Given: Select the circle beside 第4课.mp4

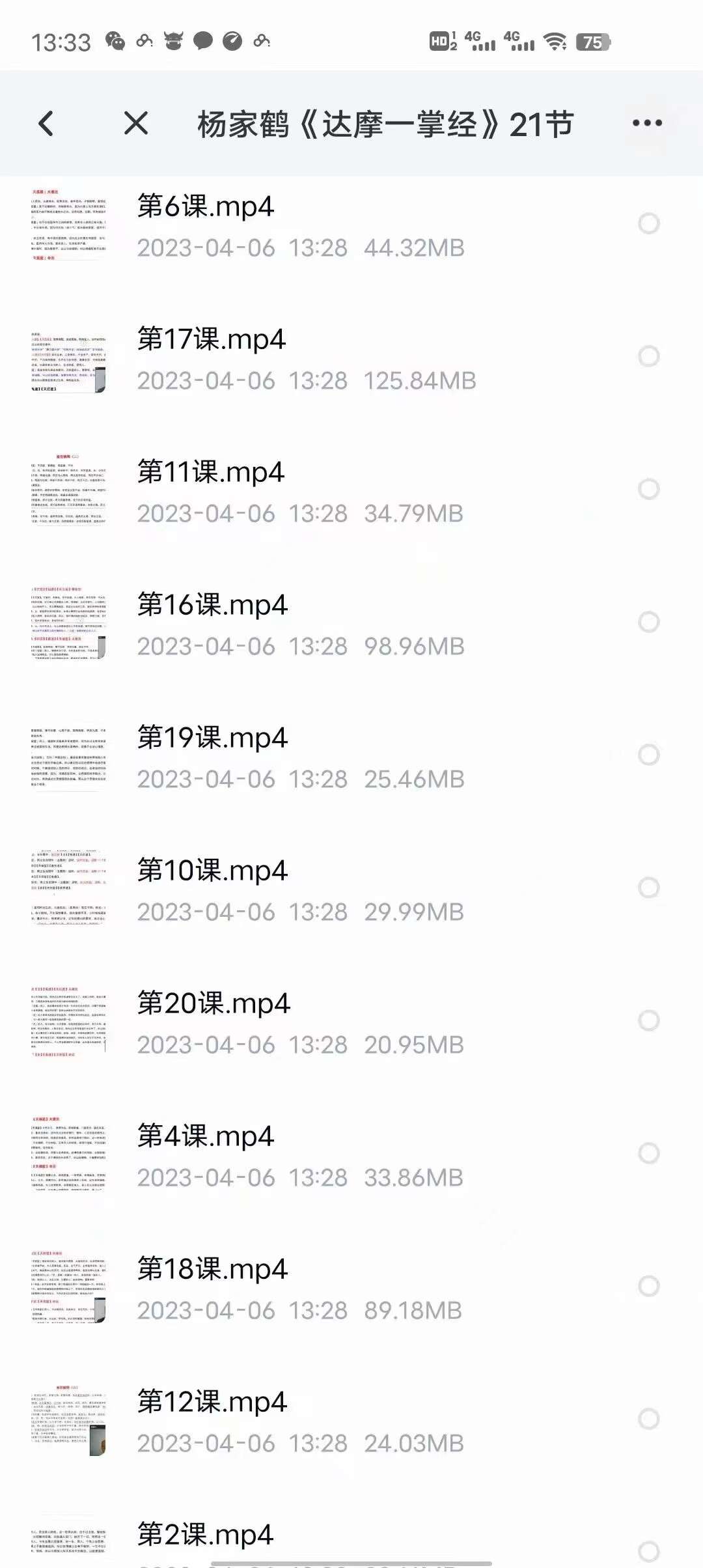Looking at the screenshot, I should [648, 1153].
